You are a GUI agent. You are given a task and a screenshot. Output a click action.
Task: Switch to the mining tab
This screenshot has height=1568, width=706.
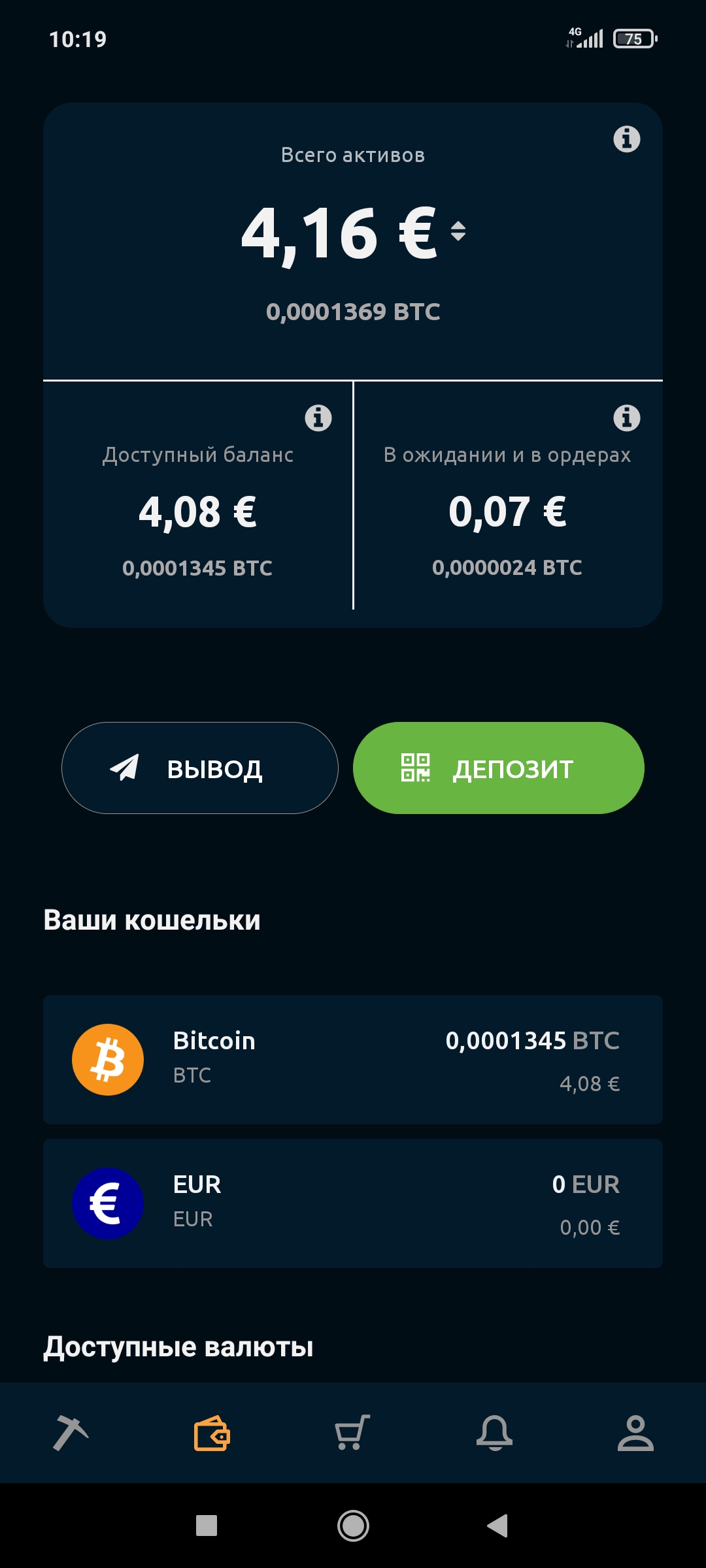[x=71, y=1433]
